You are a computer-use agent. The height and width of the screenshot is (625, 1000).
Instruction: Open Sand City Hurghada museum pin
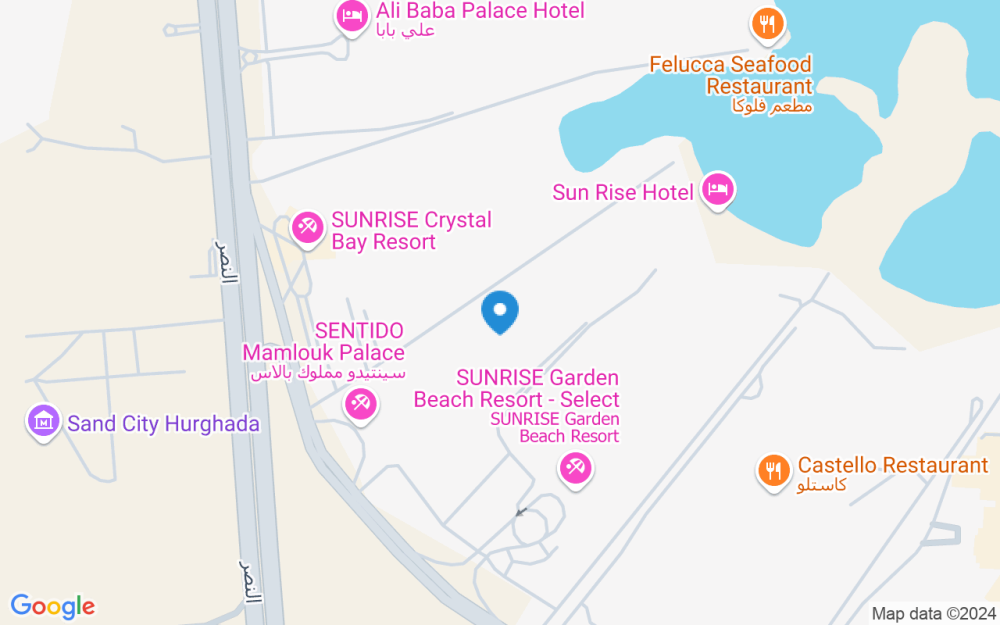(x=43, y=422)
